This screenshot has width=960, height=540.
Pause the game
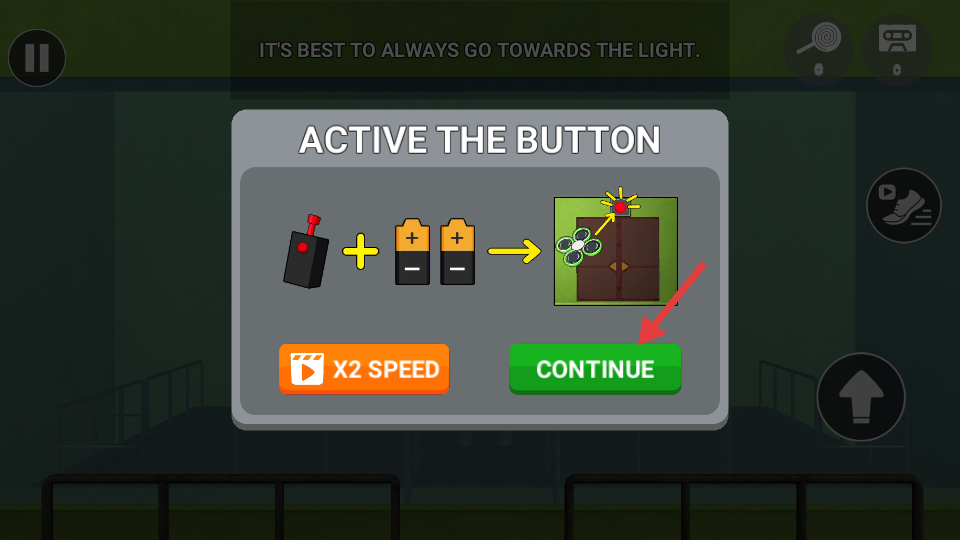[x=37, y=58]
